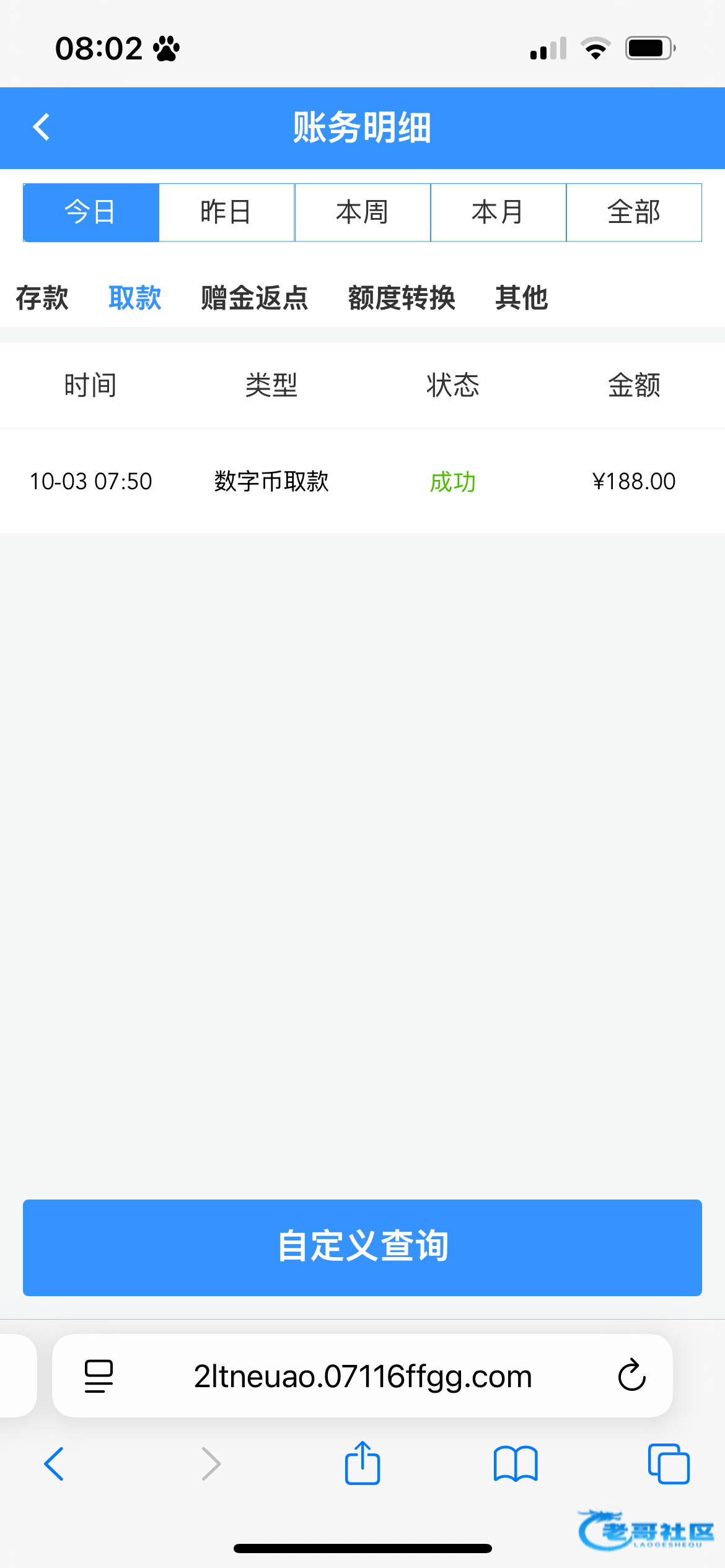Share this page from Safari toolbar
Image resolution: width=725 pixels, height=1568 pixels.
362,1463
